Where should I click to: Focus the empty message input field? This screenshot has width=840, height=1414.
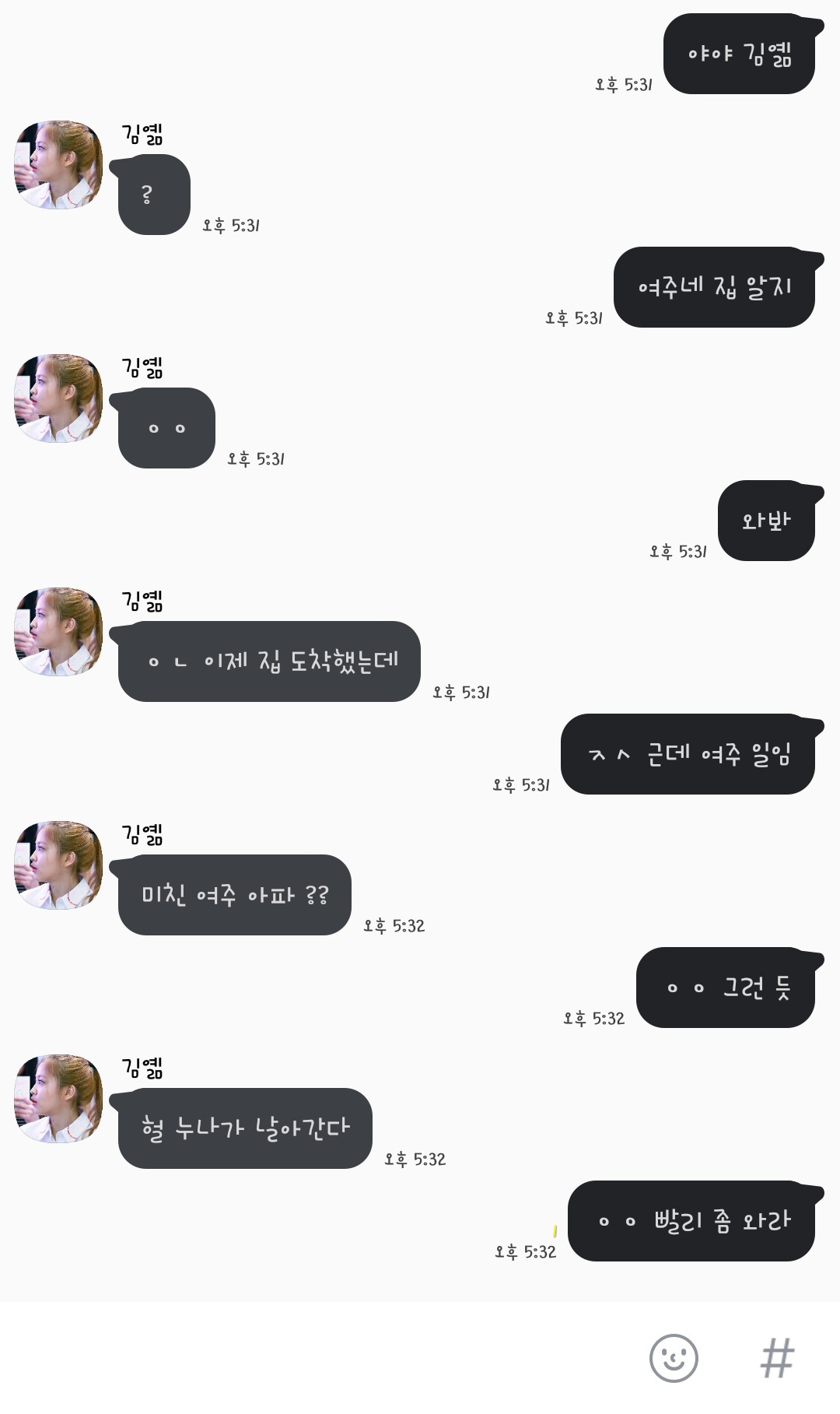click(311, 1358)
